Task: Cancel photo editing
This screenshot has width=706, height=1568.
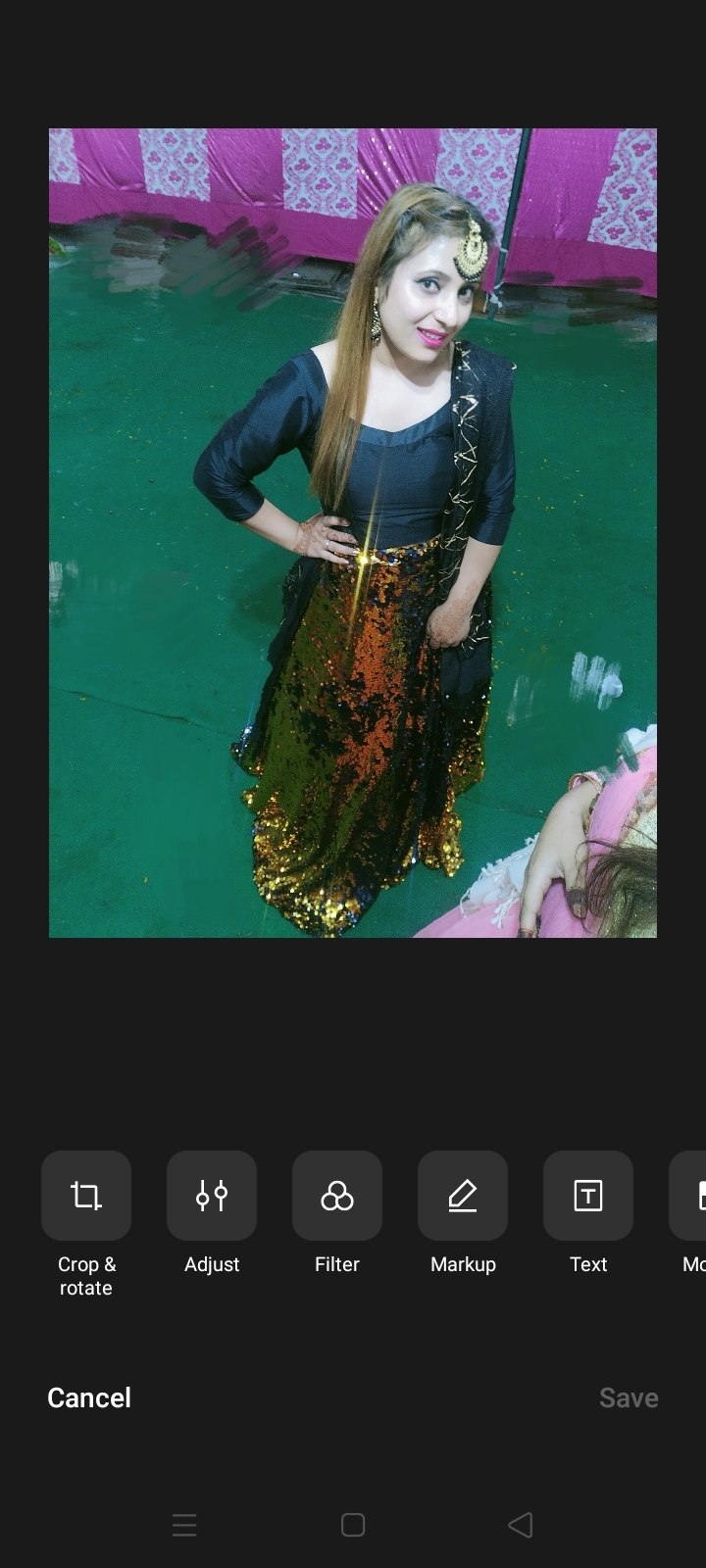Action: [x=89, y=1397]
